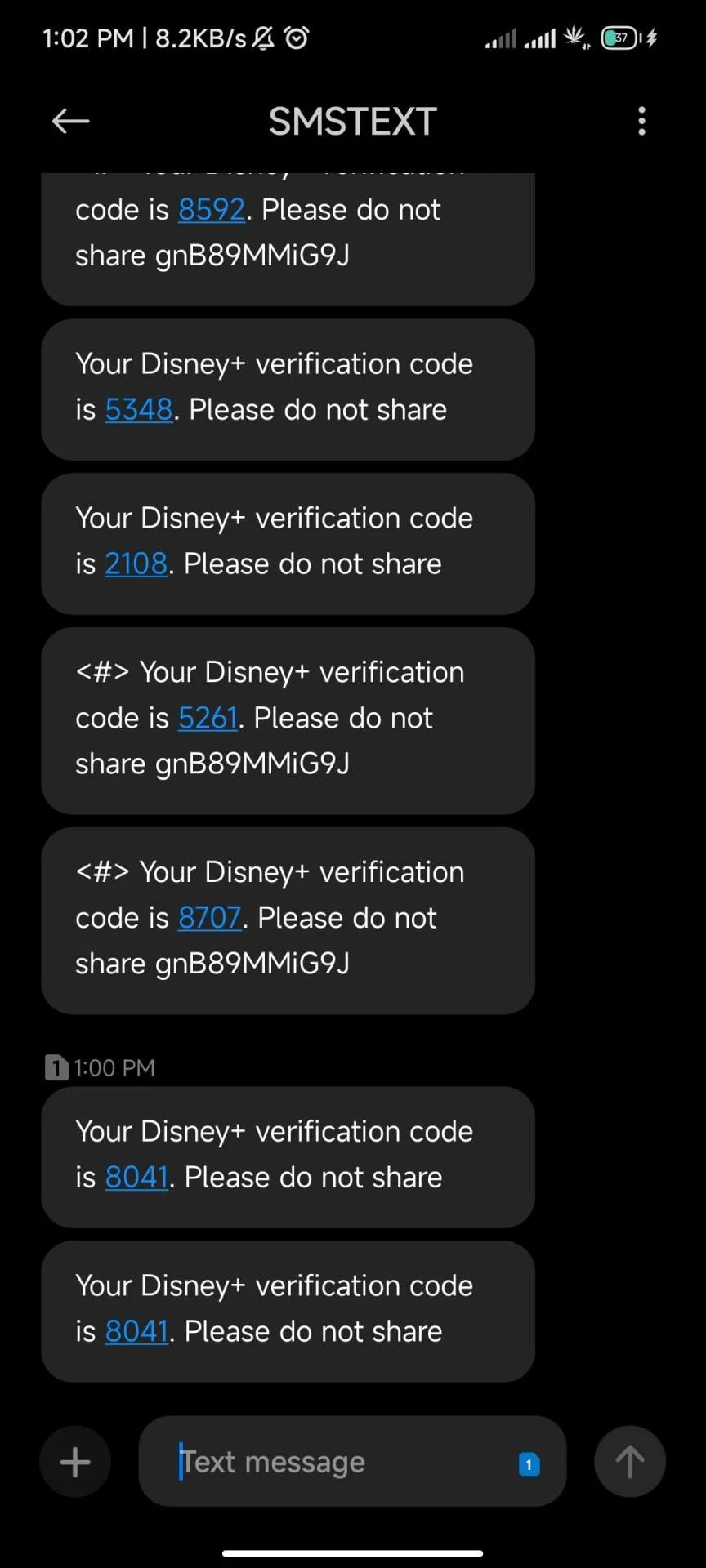706x1568 pixels.
Task: Tap the verification code link 5261
Action: pyautogui.click(x=208, y=718)
